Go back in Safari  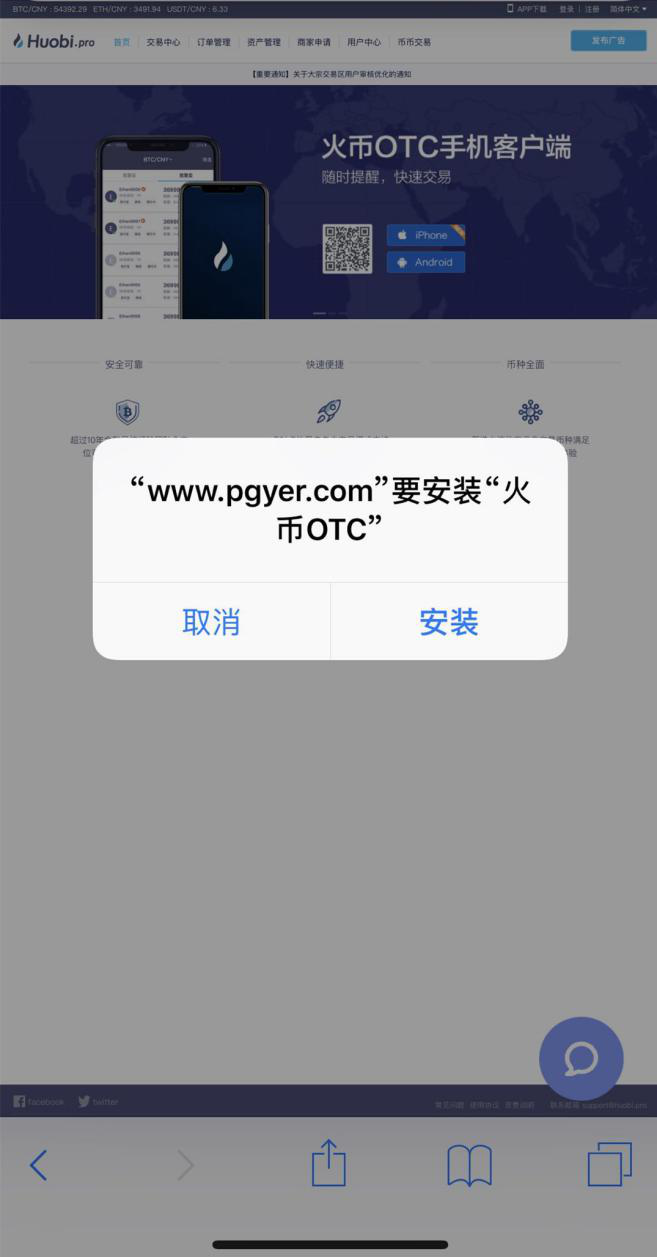38,1165
